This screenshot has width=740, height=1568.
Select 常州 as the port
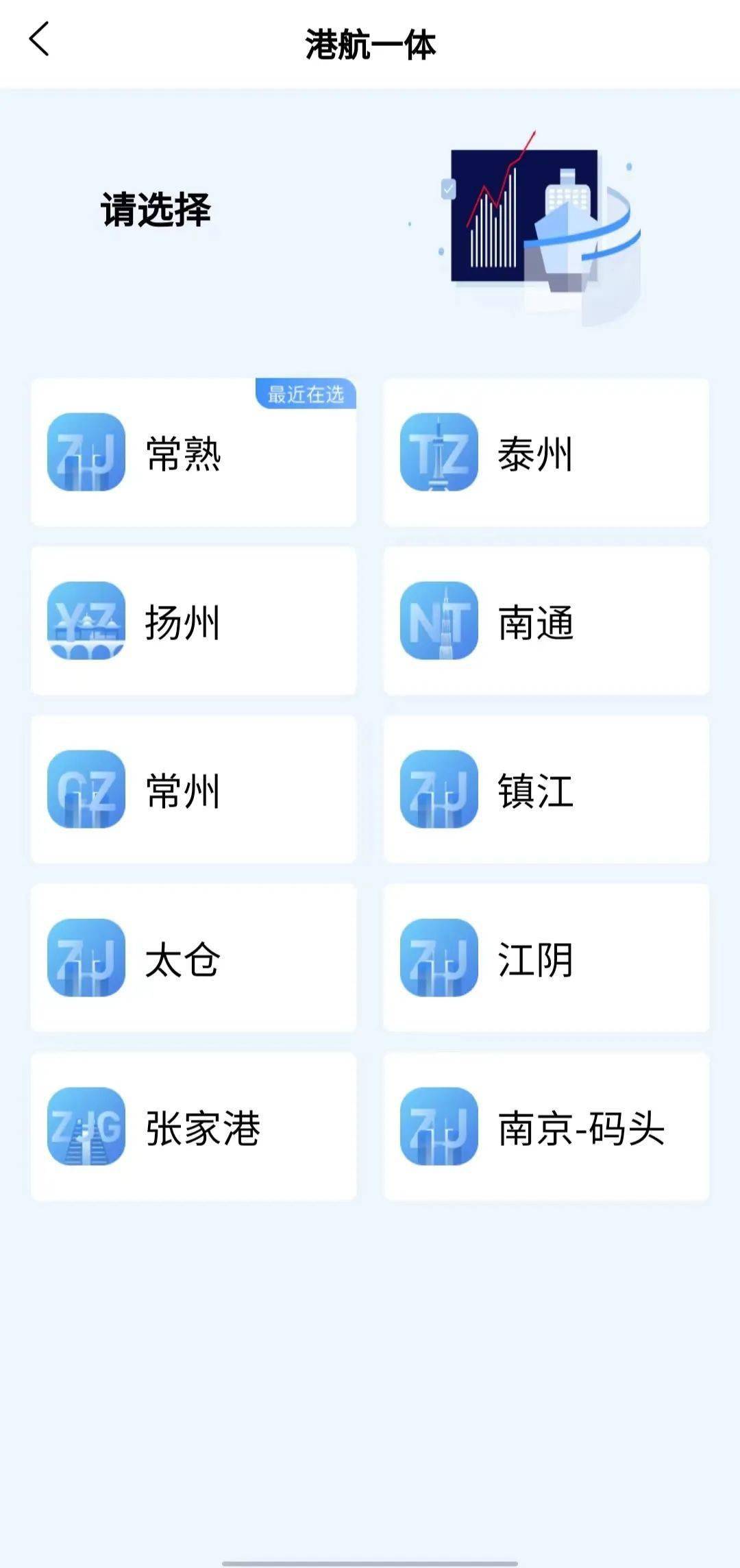coord(193,789)
